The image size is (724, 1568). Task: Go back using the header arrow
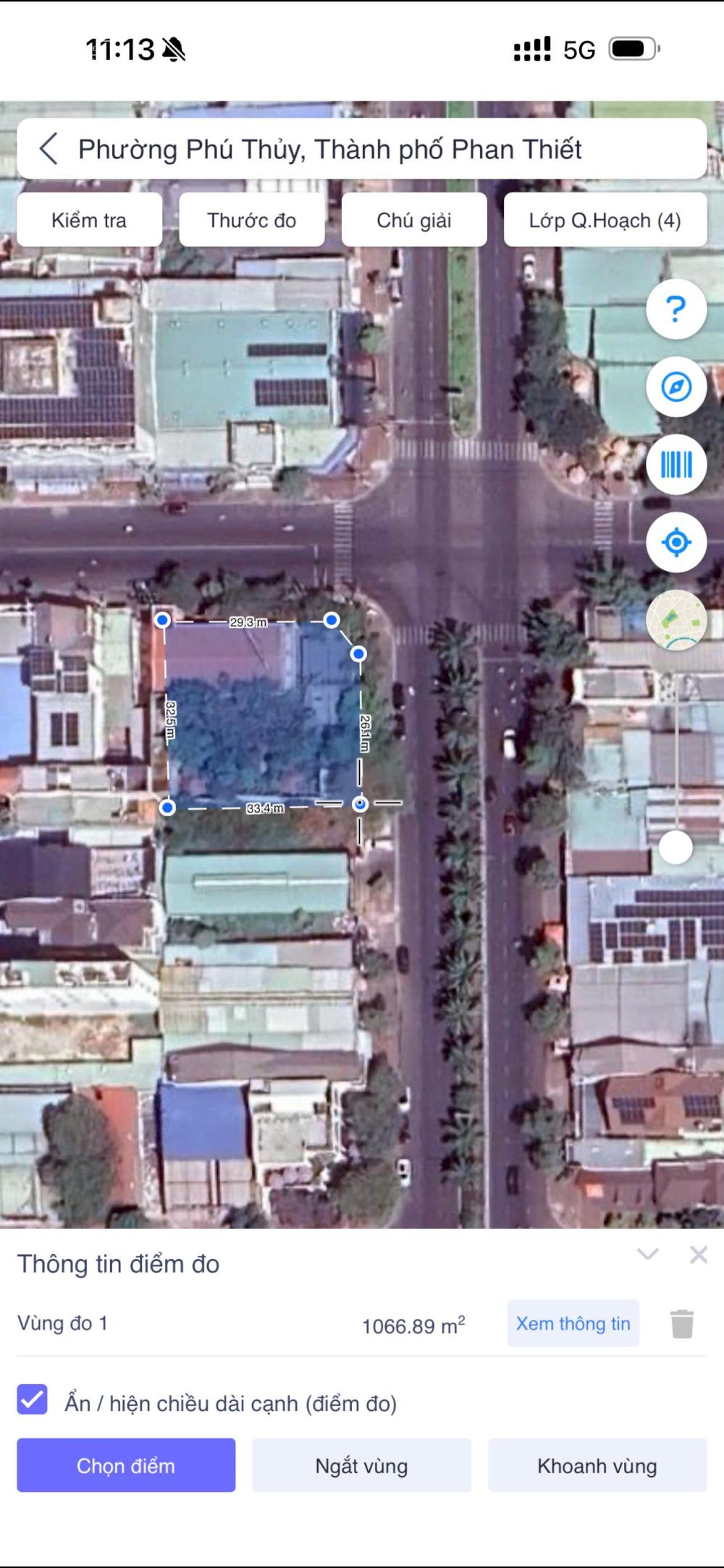pyautogui.click(x=49, y=149)
